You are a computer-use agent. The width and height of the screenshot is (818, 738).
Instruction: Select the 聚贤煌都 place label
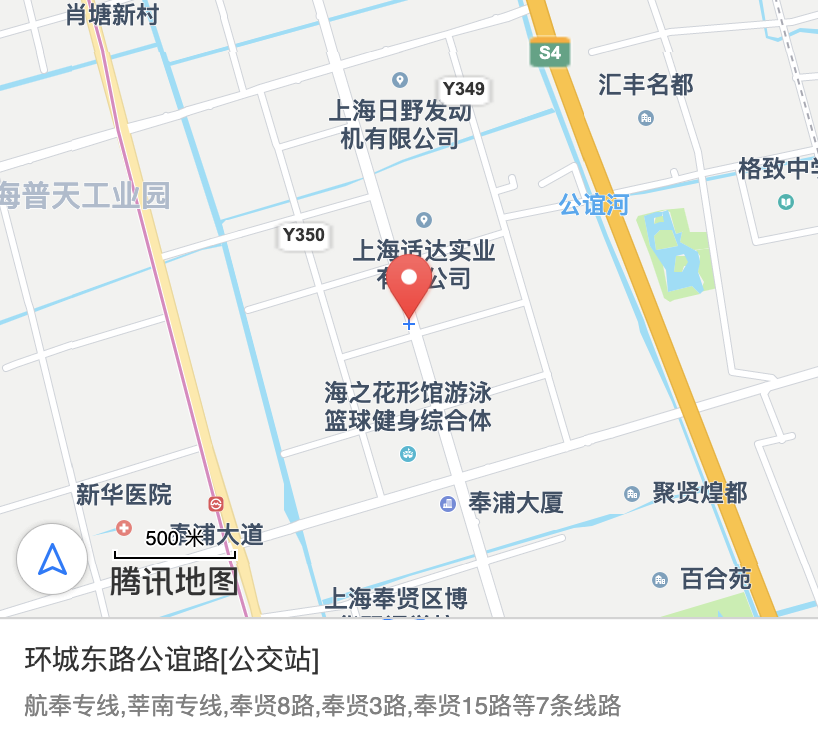click(x=699, y=492)
